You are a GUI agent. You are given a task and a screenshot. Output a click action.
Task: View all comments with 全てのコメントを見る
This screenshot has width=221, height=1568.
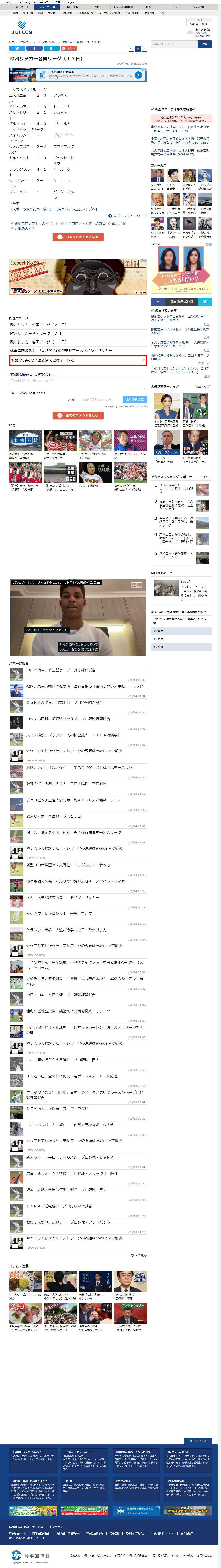tap(78, 415)
